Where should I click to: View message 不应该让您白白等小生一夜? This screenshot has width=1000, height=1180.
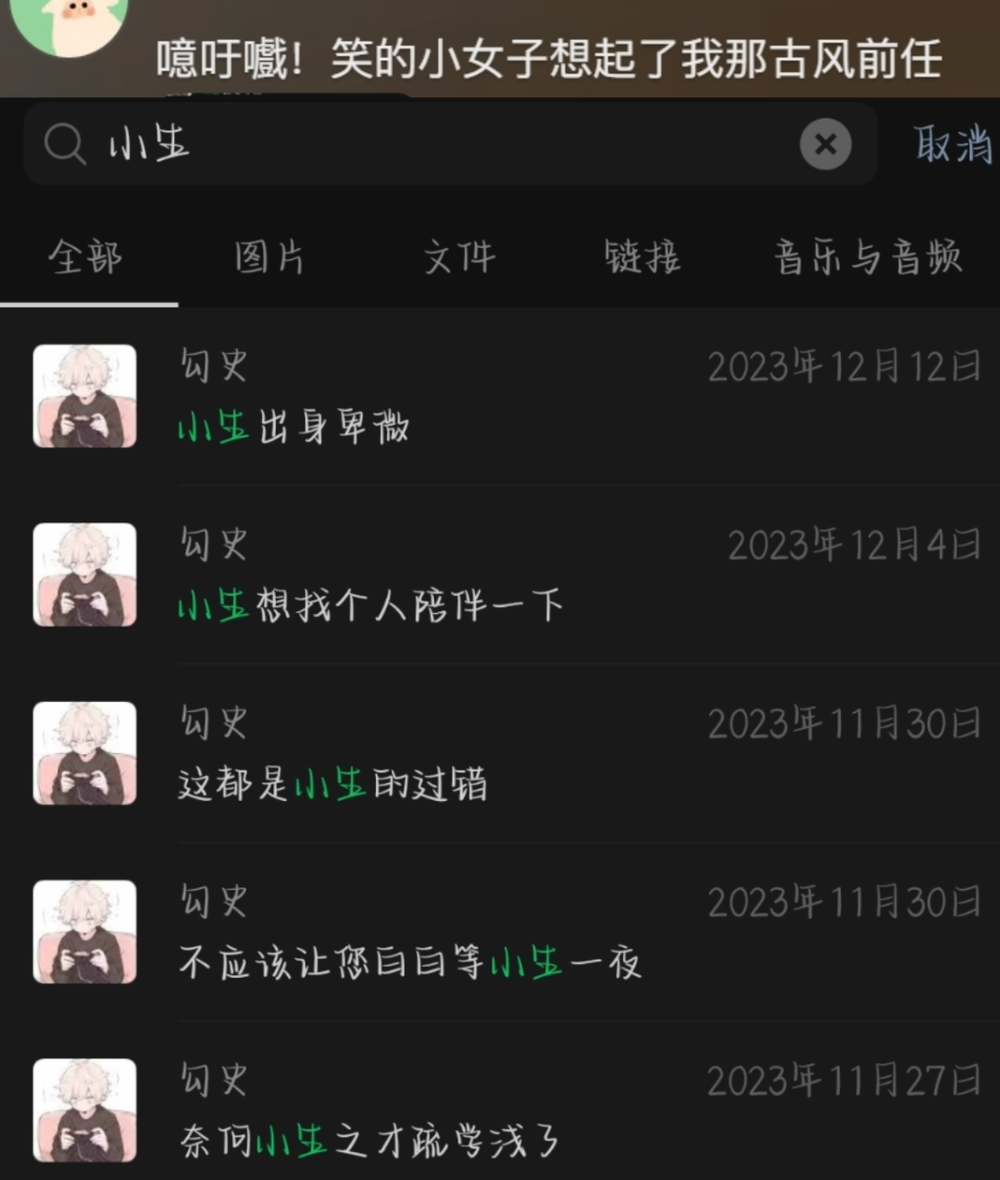click(500, 933)
